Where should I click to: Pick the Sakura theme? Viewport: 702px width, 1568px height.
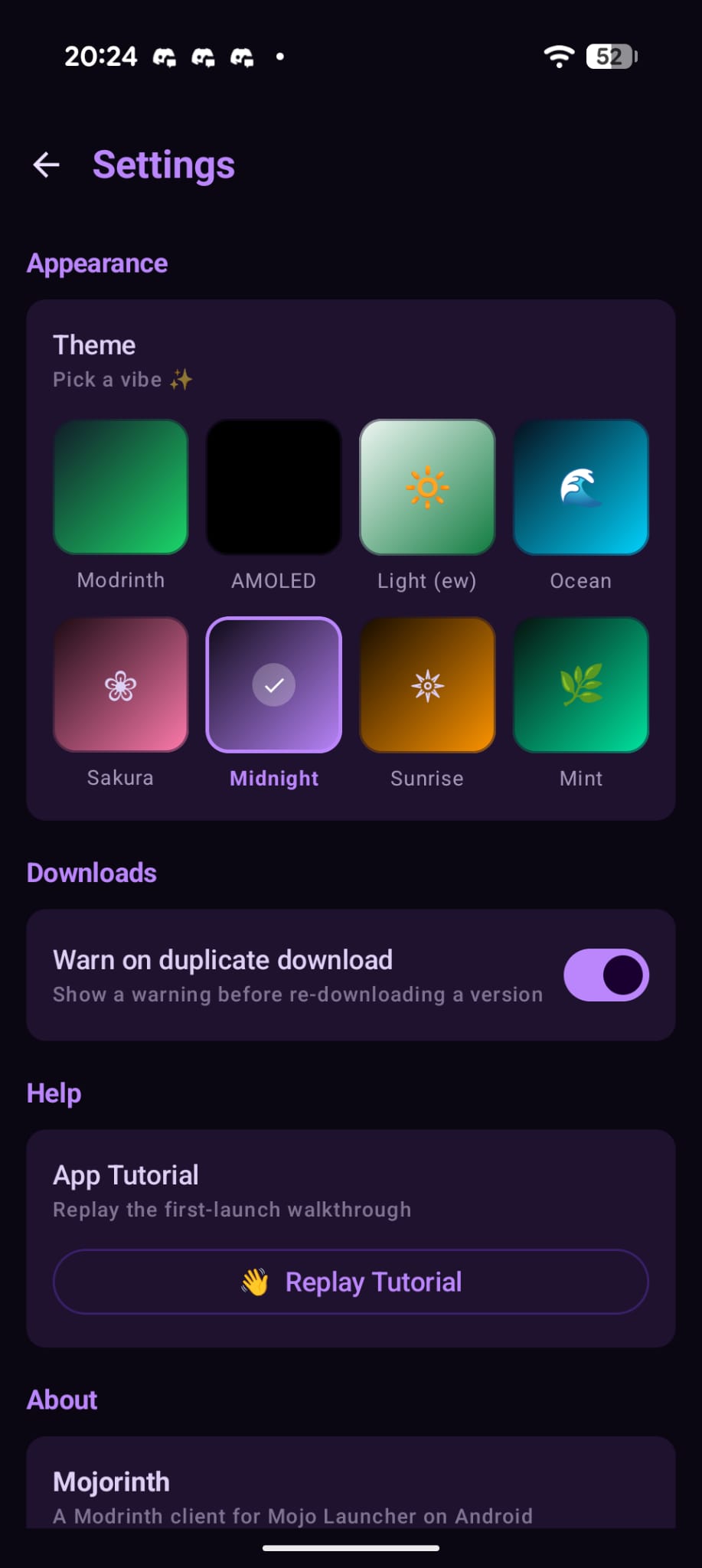tap(121, 685)
